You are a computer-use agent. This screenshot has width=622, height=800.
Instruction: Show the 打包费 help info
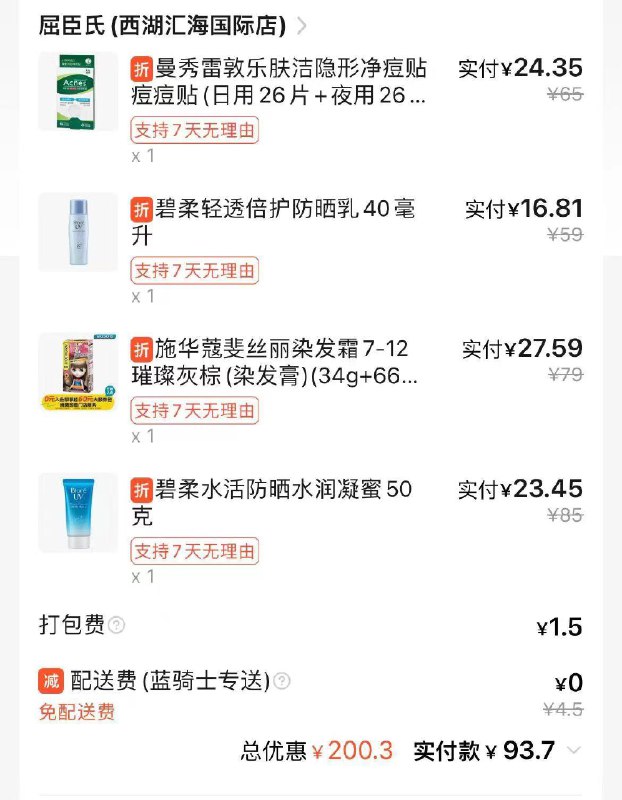(x=117, y=625)
